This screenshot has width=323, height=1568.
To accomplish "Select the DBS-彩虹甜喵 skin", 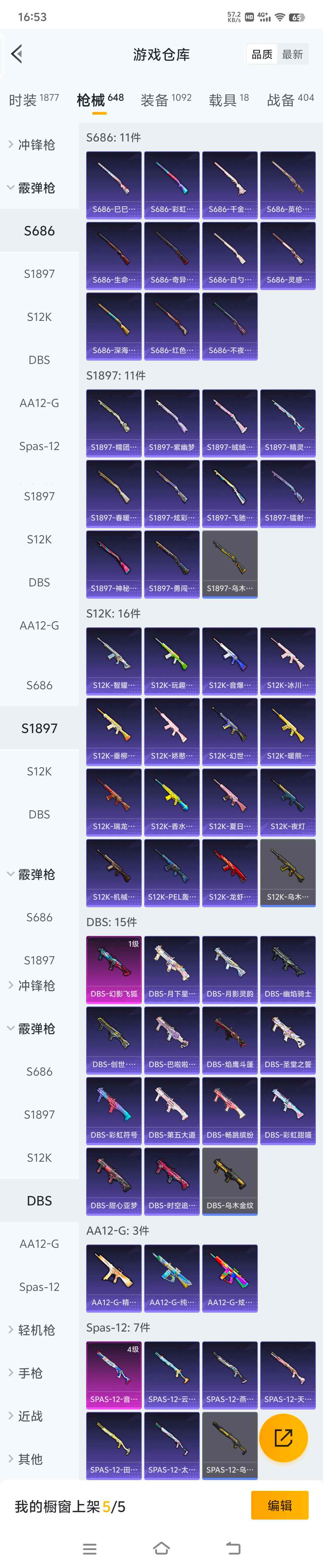I will pos(288,1110).
